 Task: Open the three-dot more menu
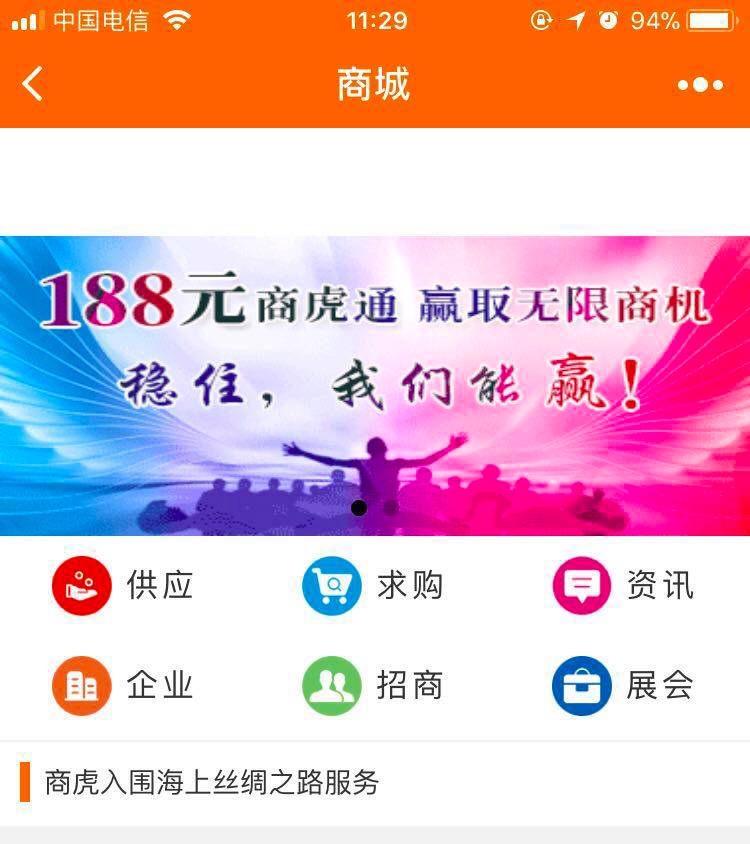tap(700, 85)
